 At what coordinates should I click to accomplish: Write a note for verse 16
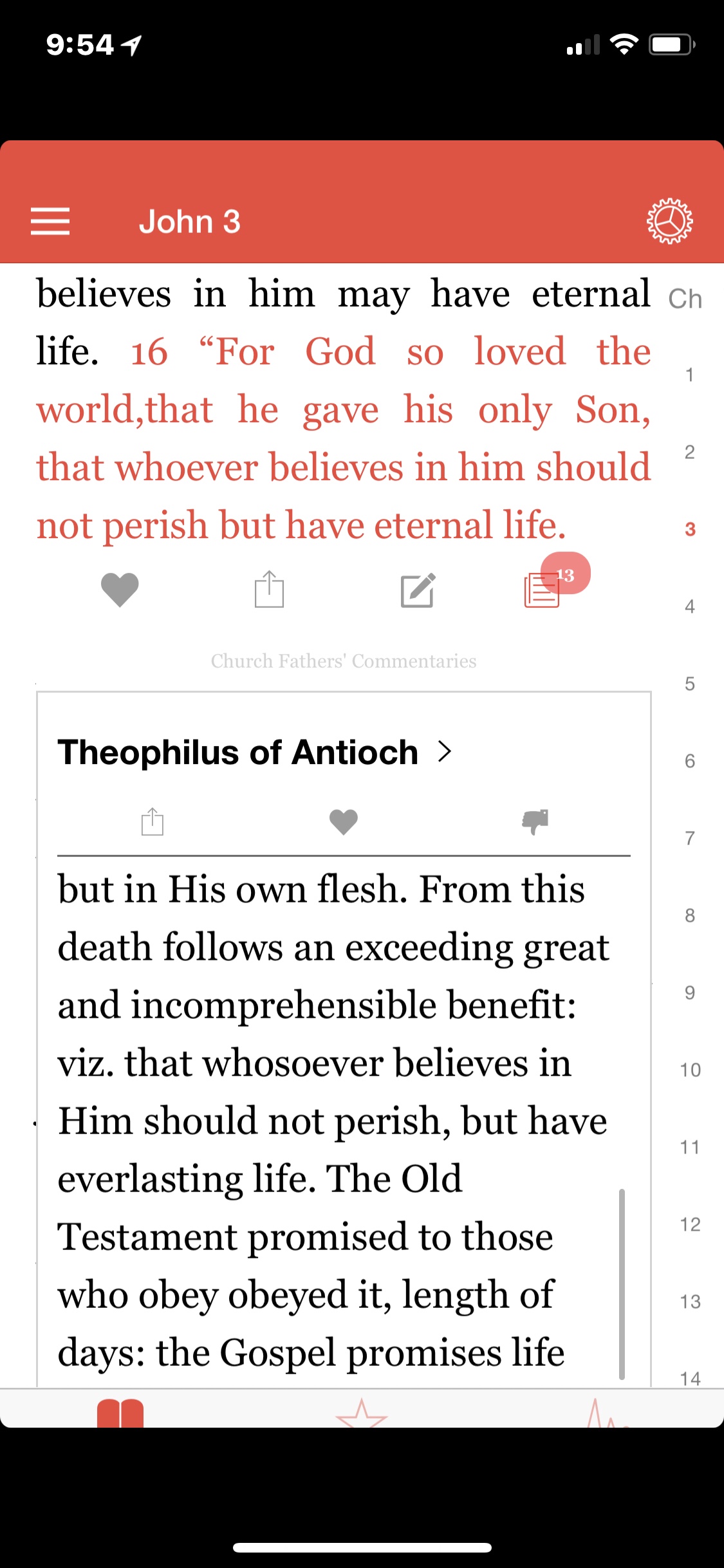tap(418, 590)
